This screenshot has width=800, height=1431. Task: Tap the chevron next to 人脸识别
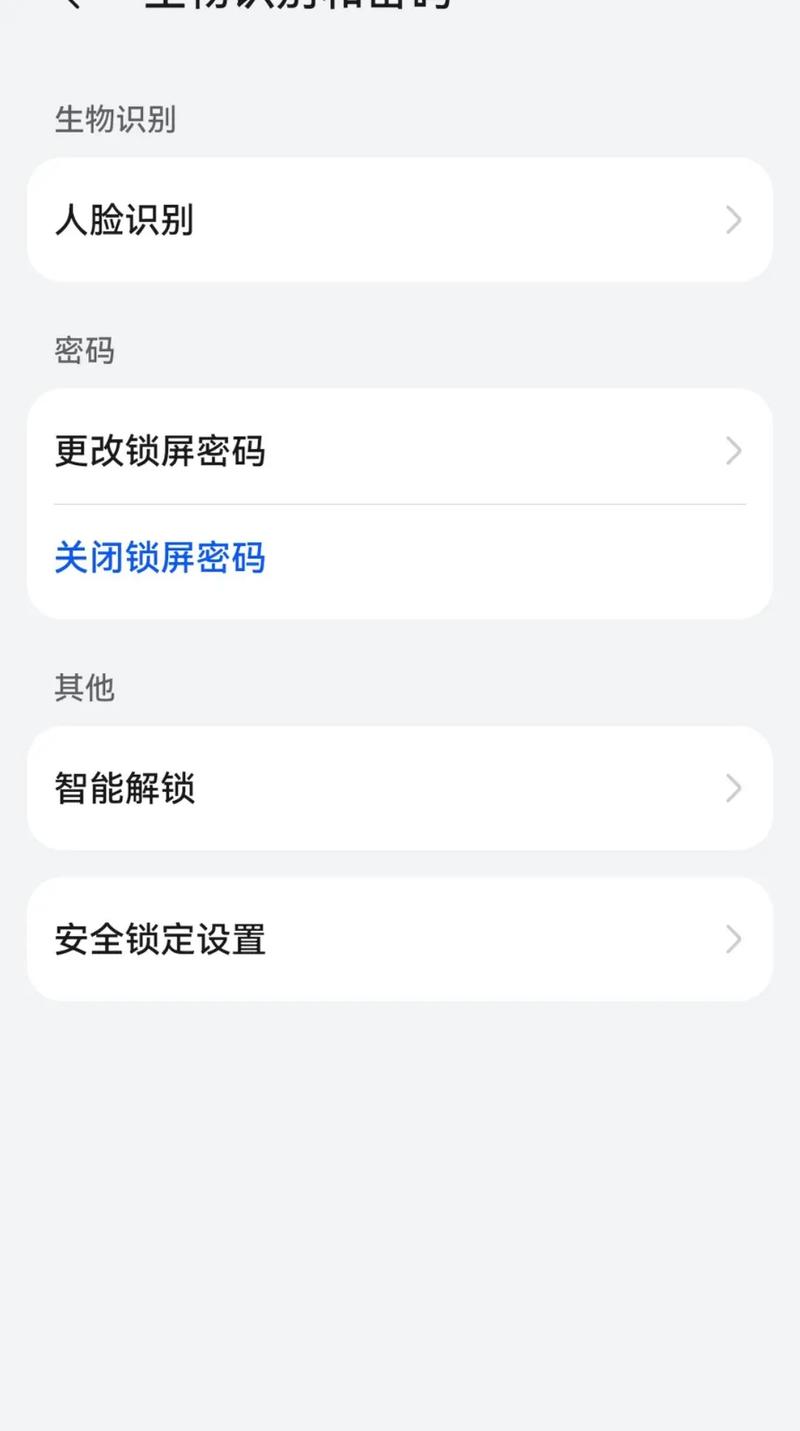click(733, 219)
